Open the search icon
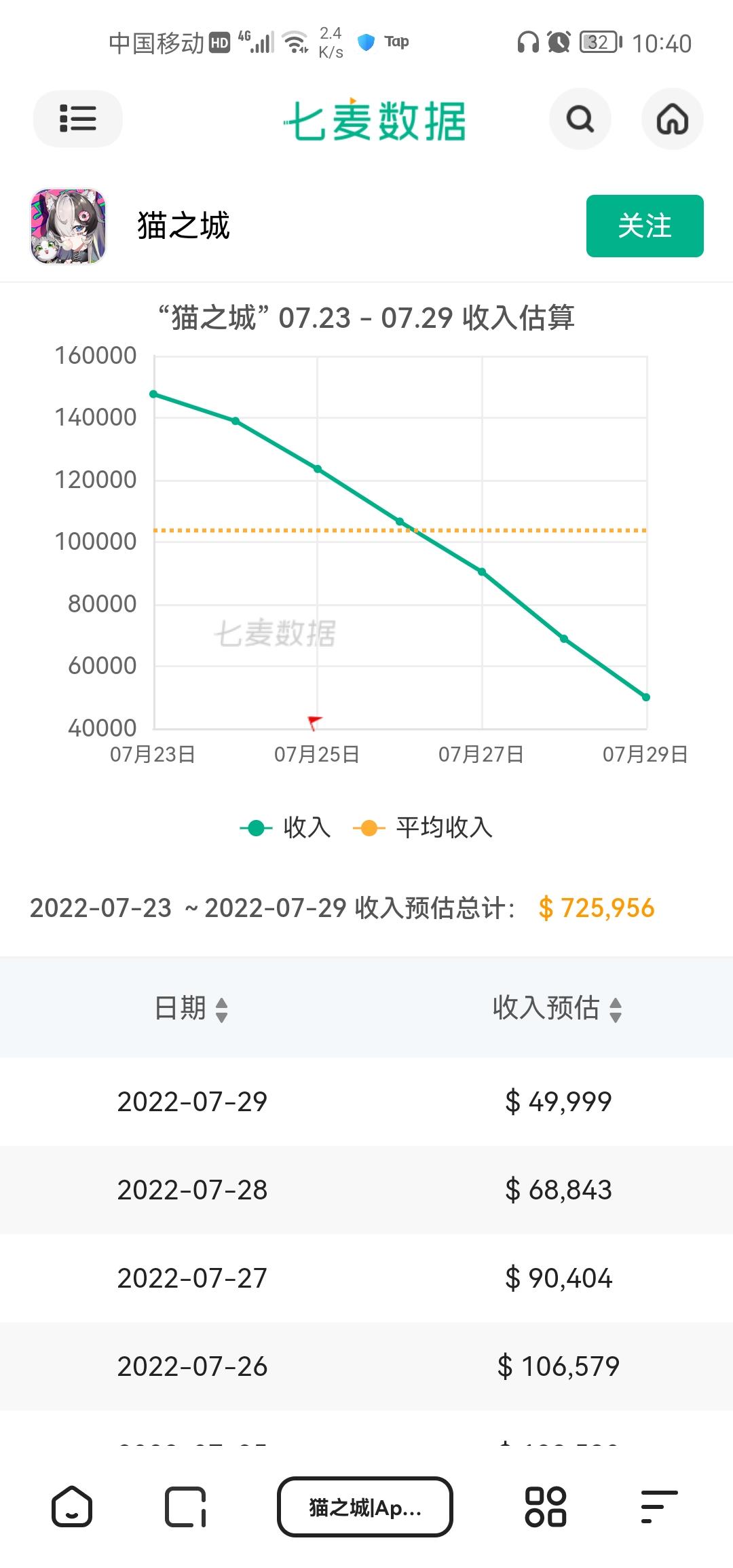733x1568 pixels. pos(580,119)
